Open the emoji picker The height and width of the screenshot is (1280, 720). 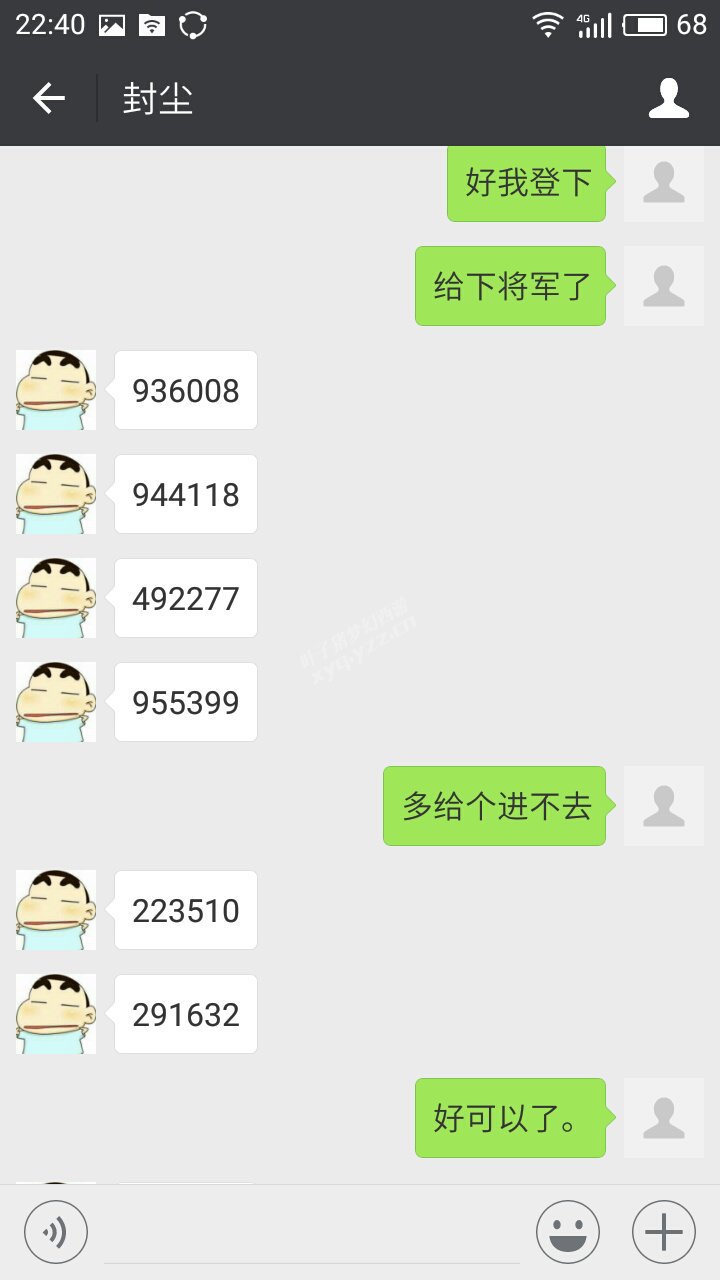coord(567,1232)
